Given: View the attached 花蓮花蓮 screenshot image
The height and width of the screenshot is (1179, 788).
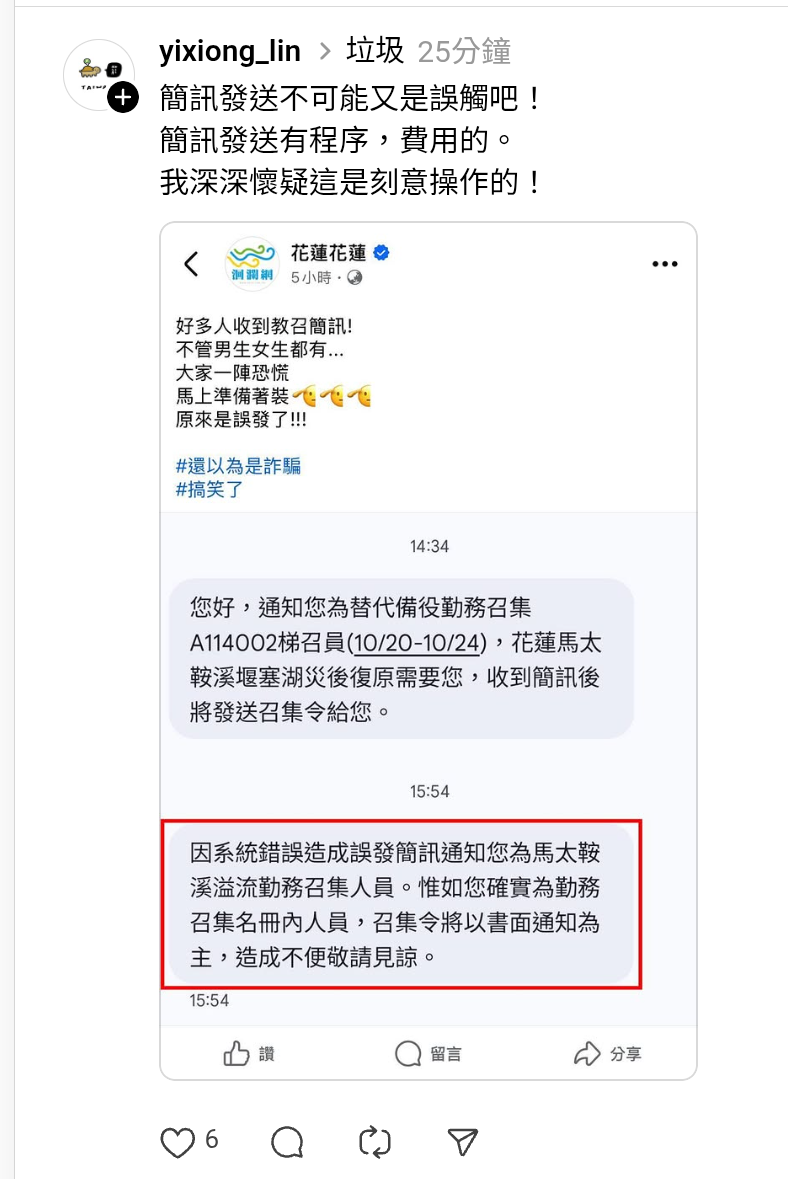Looking at the screenshot, I should pos(428,650).
